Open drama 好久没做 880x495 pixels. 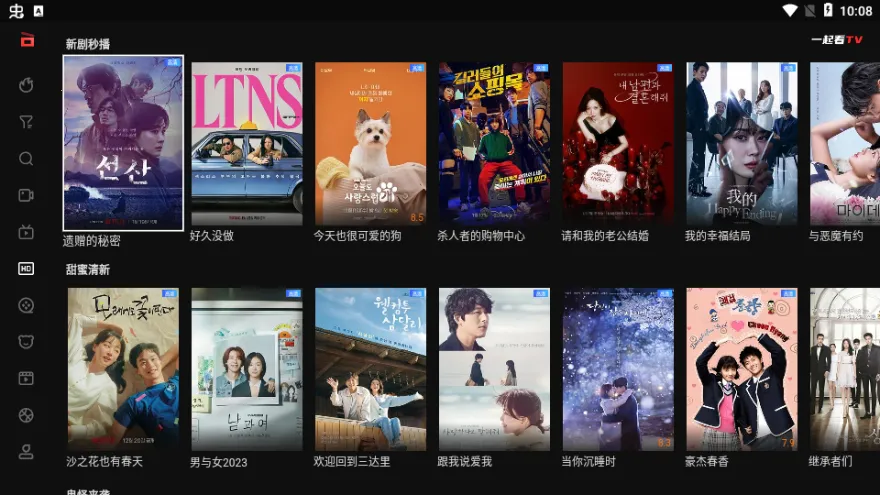click(246, 144)
